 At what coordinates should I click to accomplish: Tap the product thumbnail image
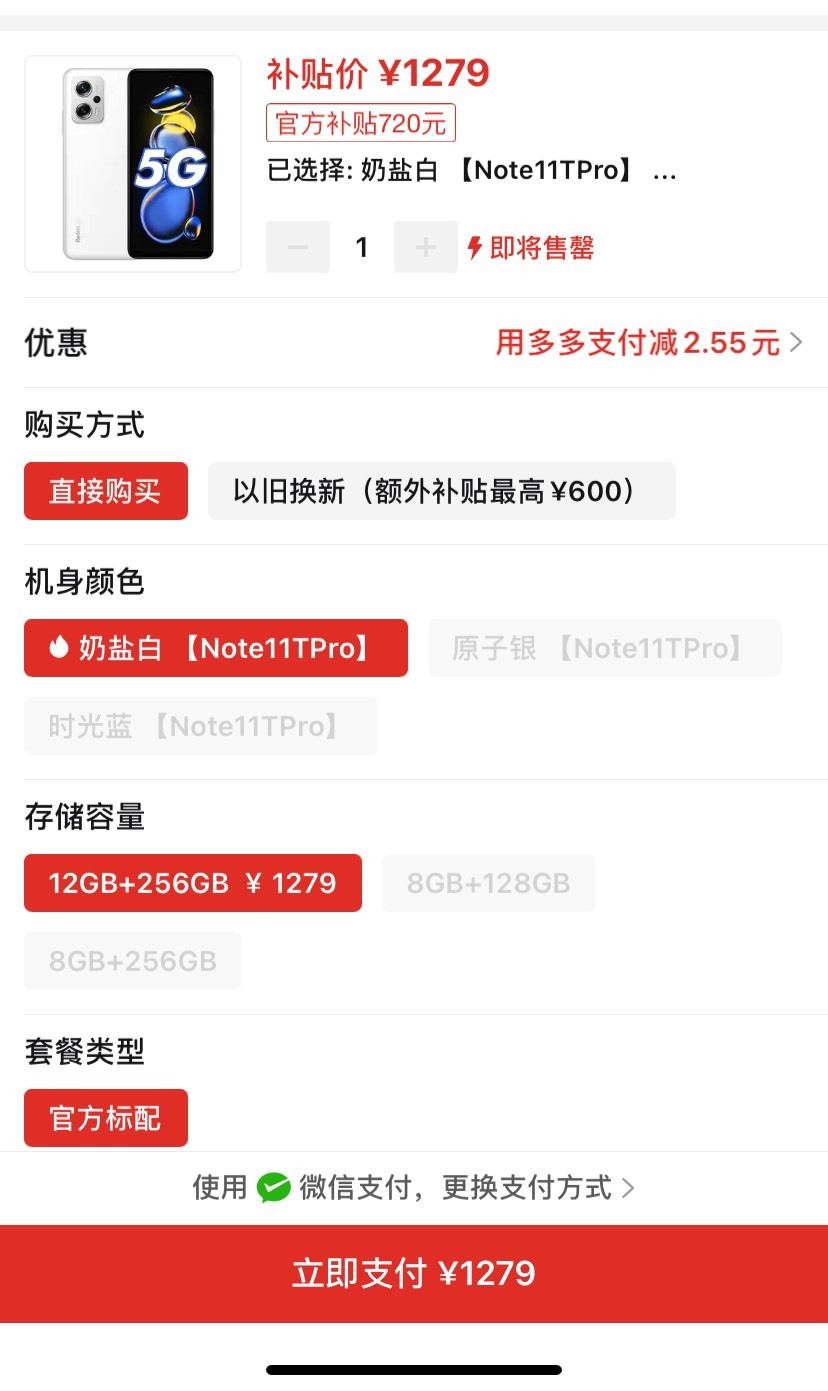coord(133,164)
